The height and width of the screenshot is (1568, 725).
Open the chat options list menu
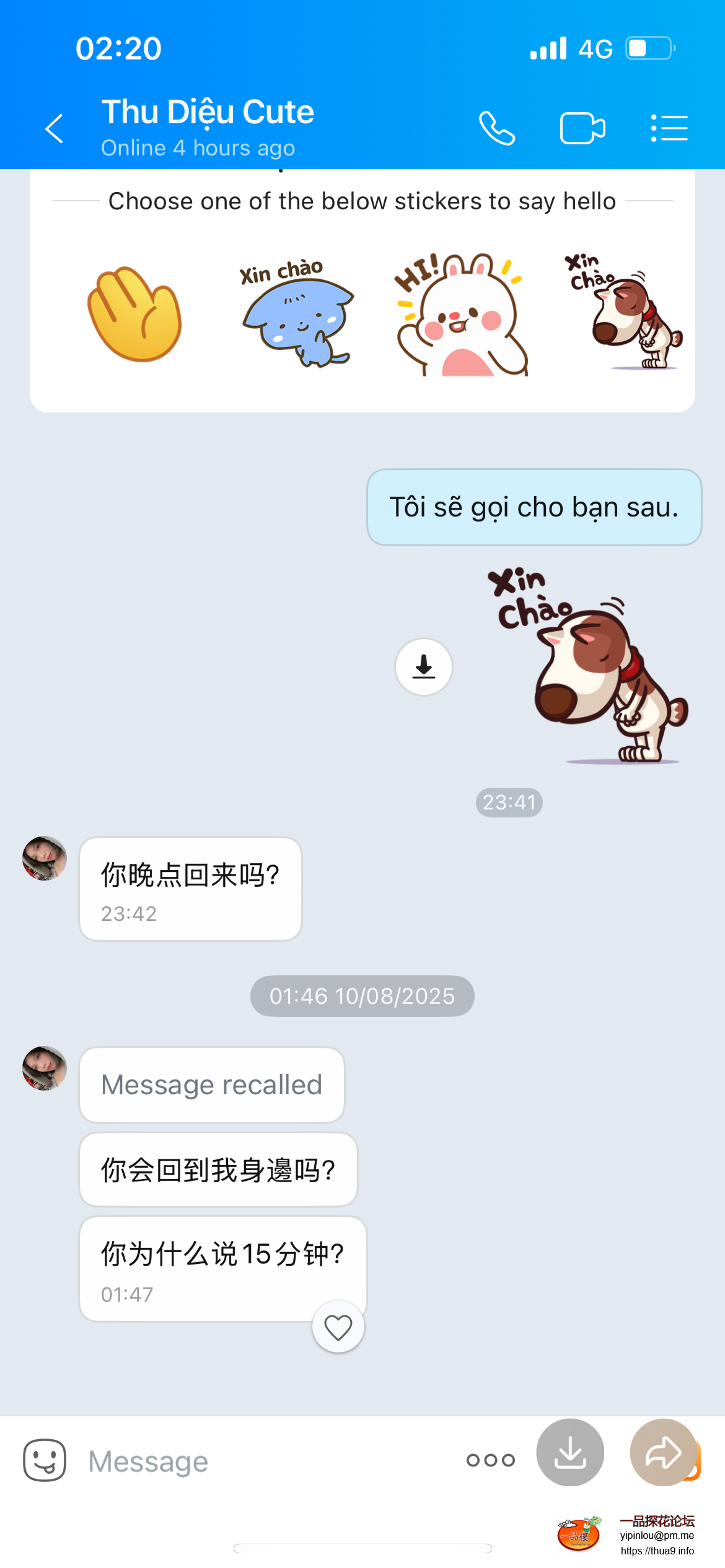click(669, 129)
